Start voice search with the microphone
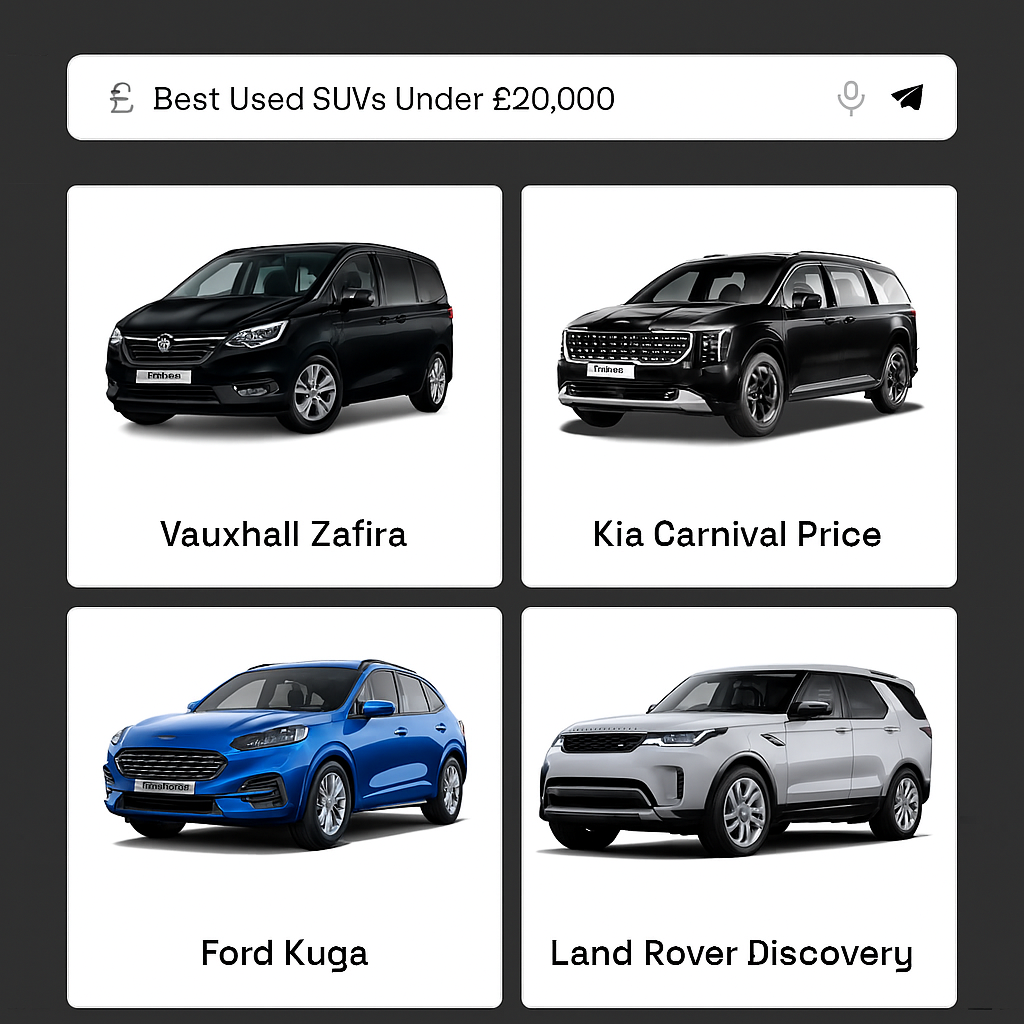Viewport: 1024px width, 1024px height. (x=851, y=98)
